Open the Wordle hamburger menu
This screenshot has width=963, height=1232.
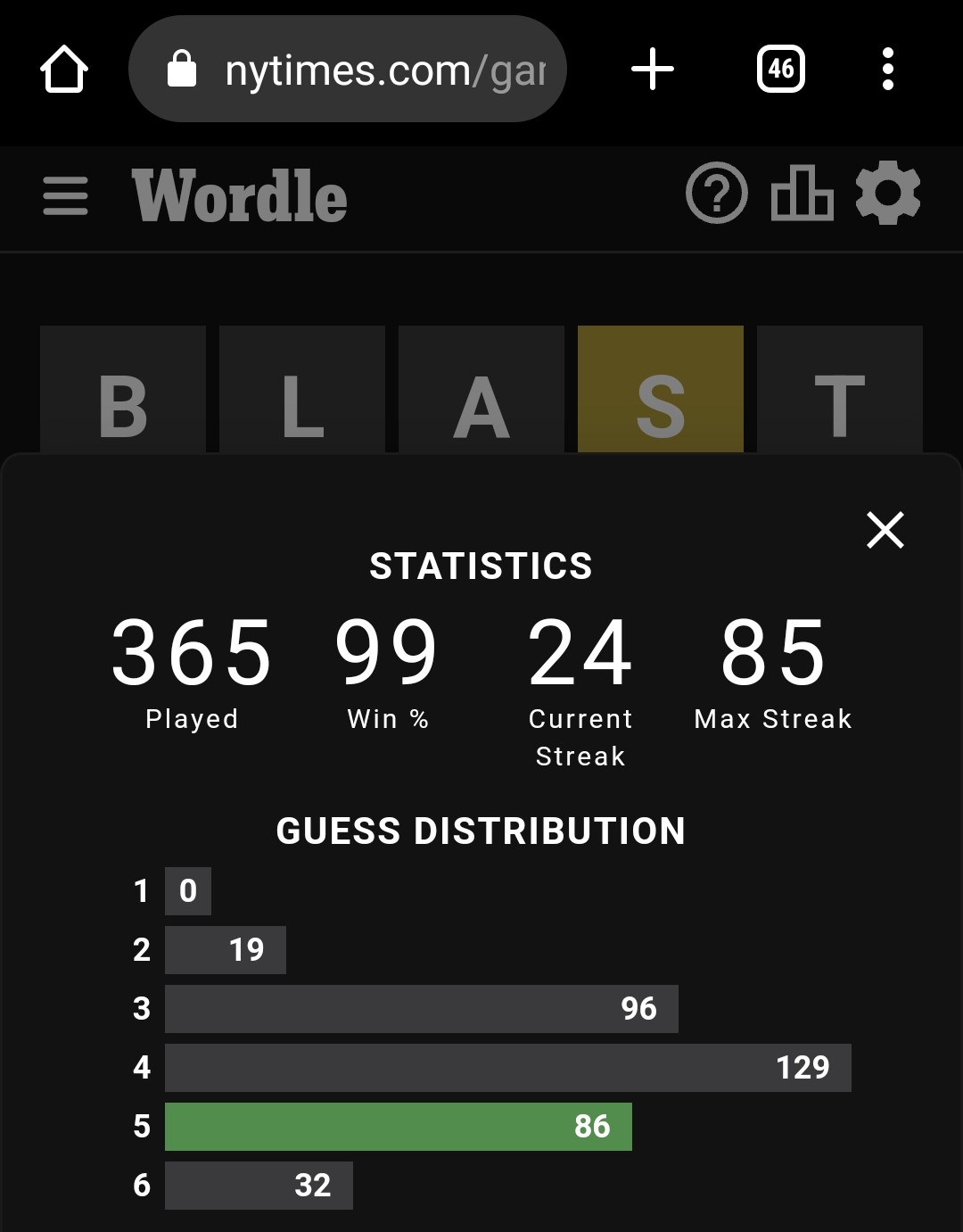63,195
